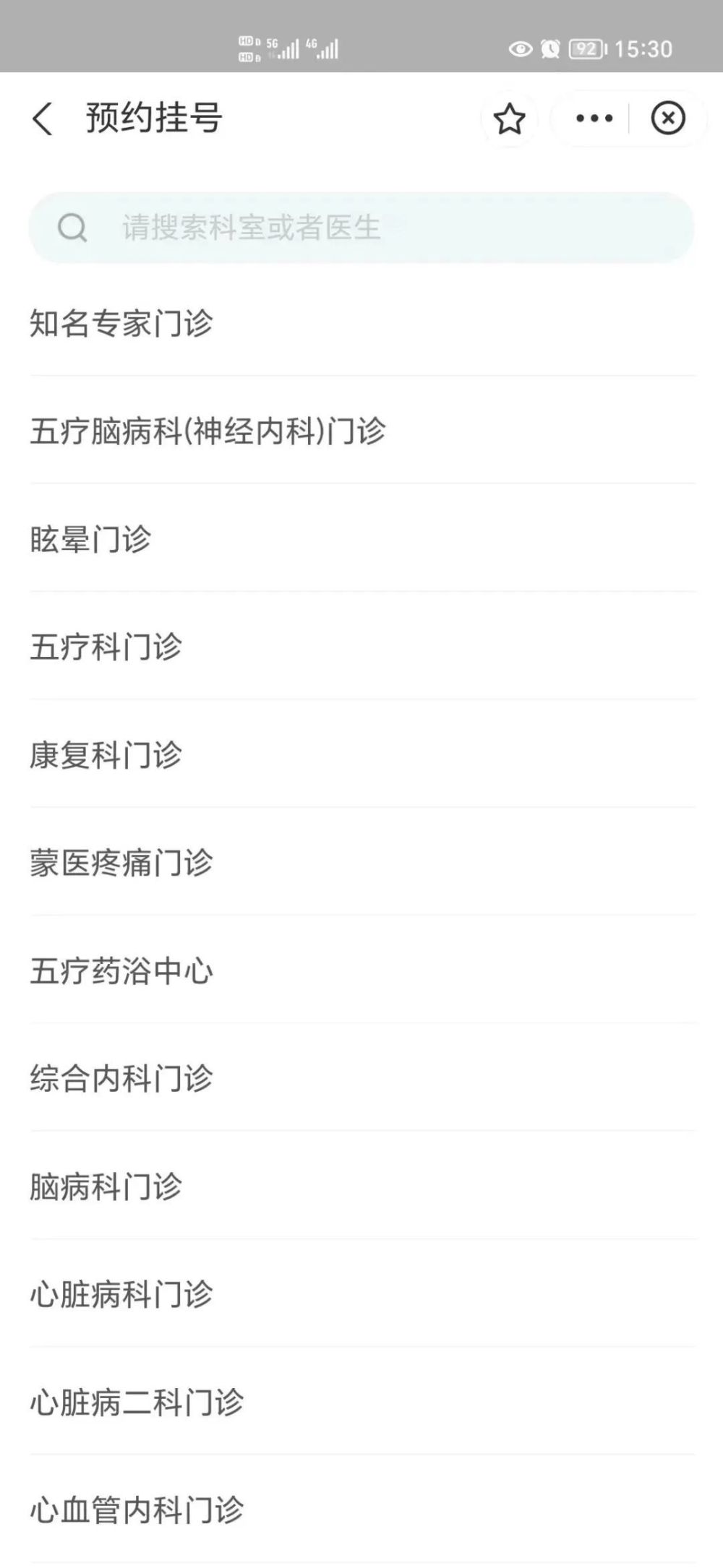This screenshot has height=1568, width=723.
Task: Add this mini program to favorites
Action: pos(509,119)
